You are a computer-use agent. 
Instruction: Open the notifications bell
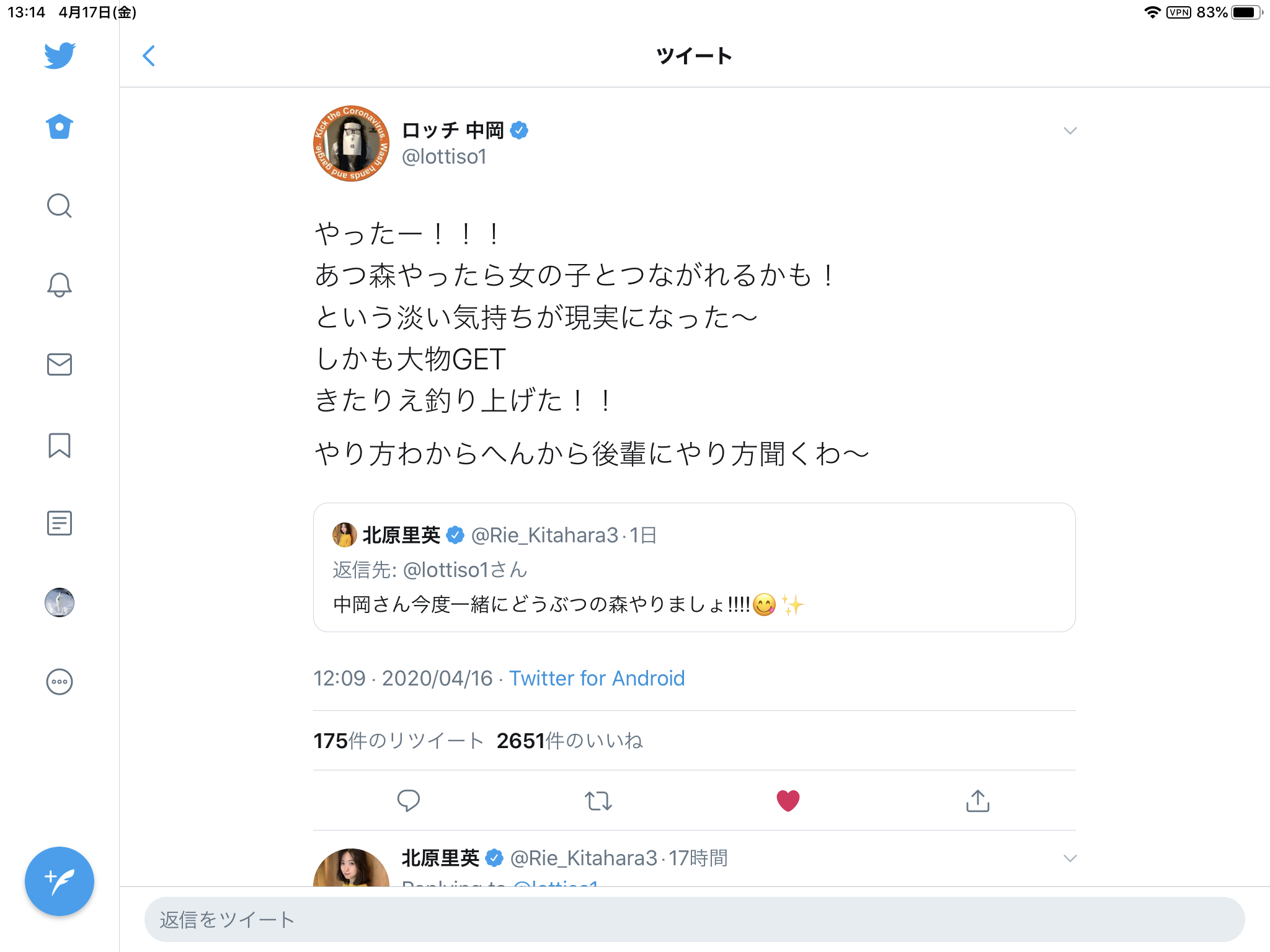point(60,285)
